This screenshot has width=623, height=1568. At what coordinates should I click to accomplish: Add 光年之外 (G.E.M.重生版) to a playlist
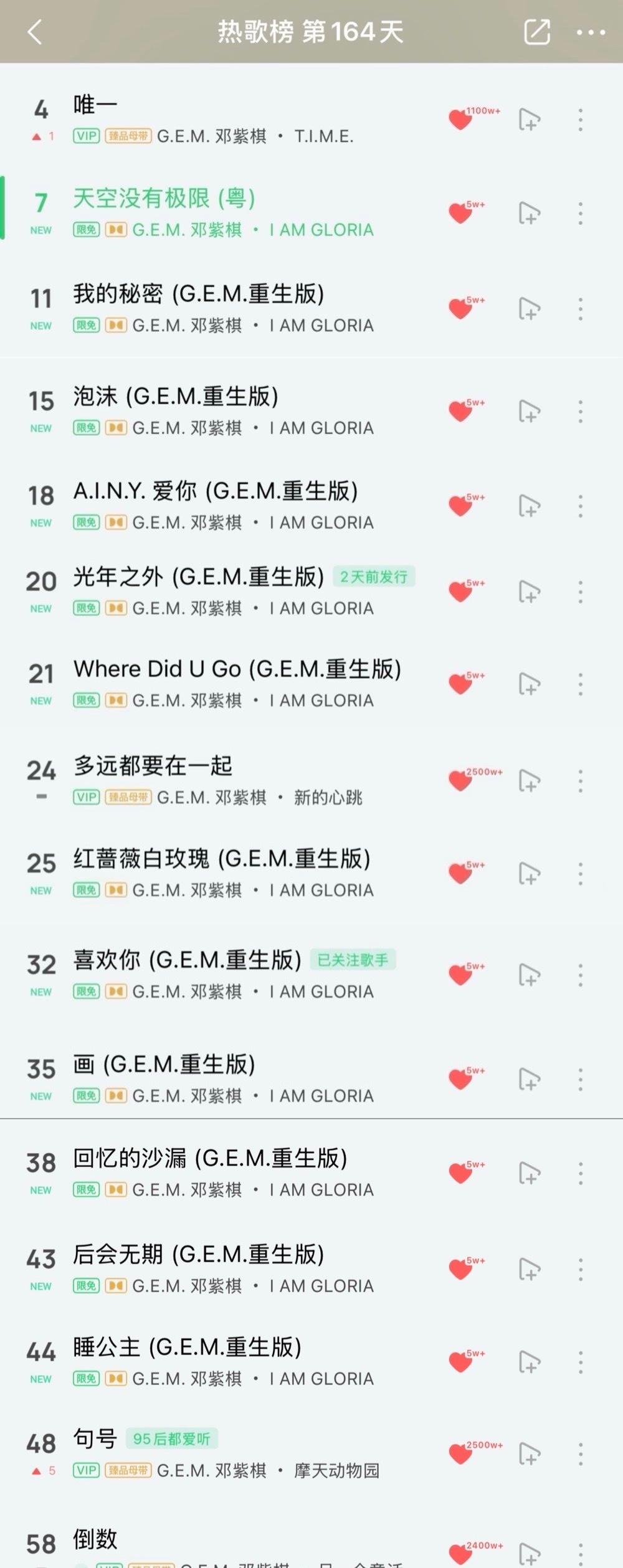(529, 592)
